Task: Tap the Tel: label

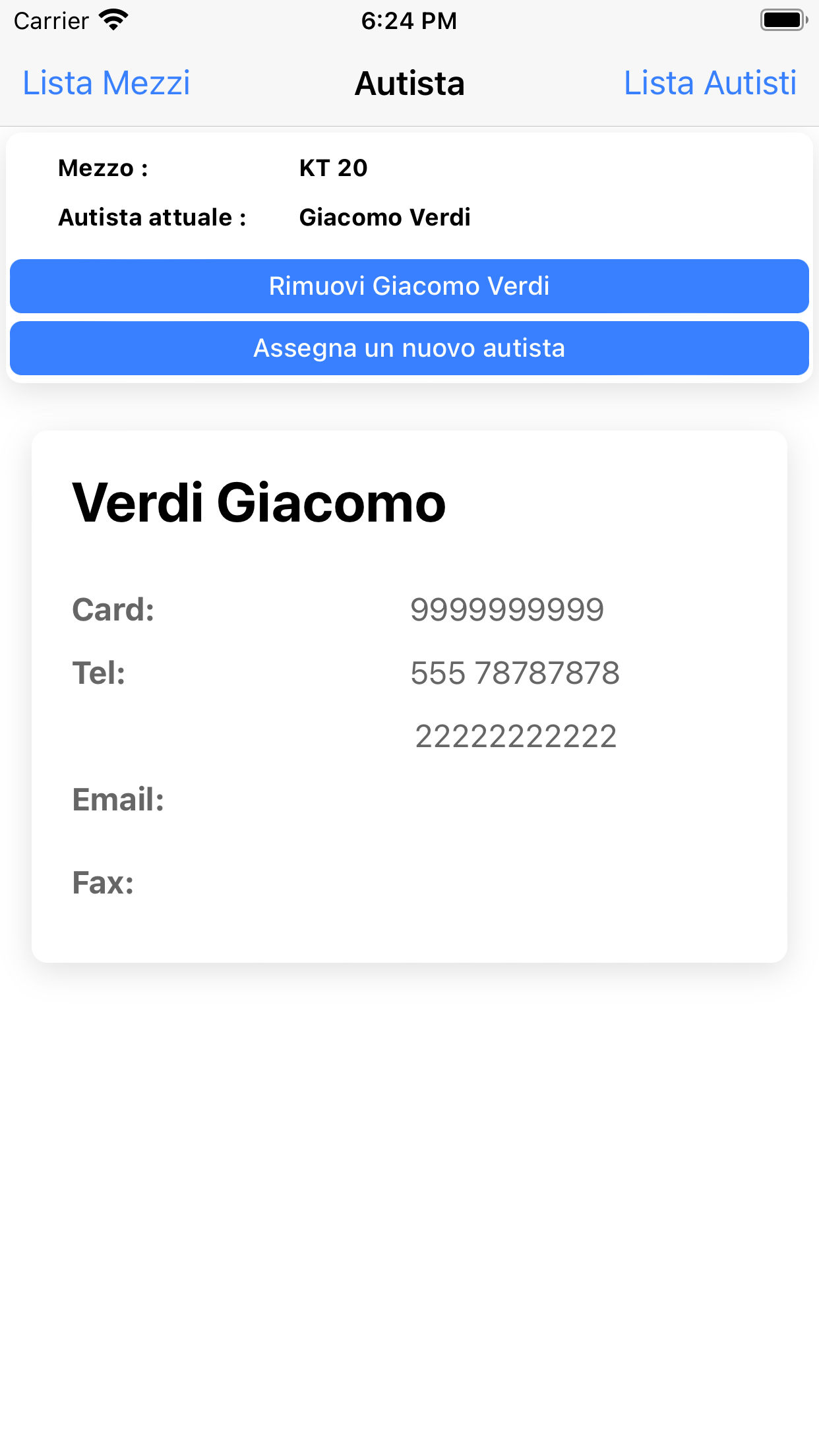Action: [x=98, y=673]
